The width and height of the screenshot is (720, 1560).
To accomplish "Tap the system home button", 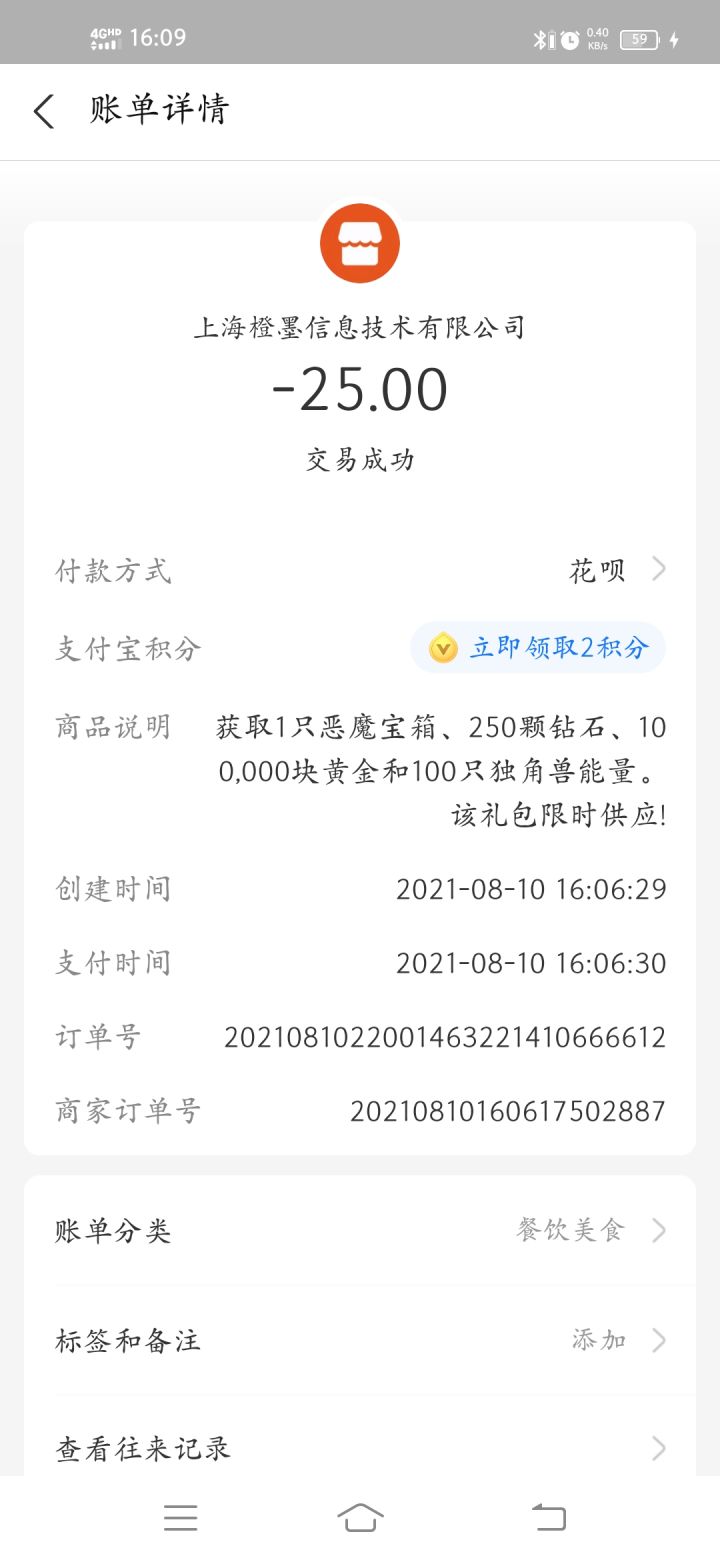I will (360, 1518).
